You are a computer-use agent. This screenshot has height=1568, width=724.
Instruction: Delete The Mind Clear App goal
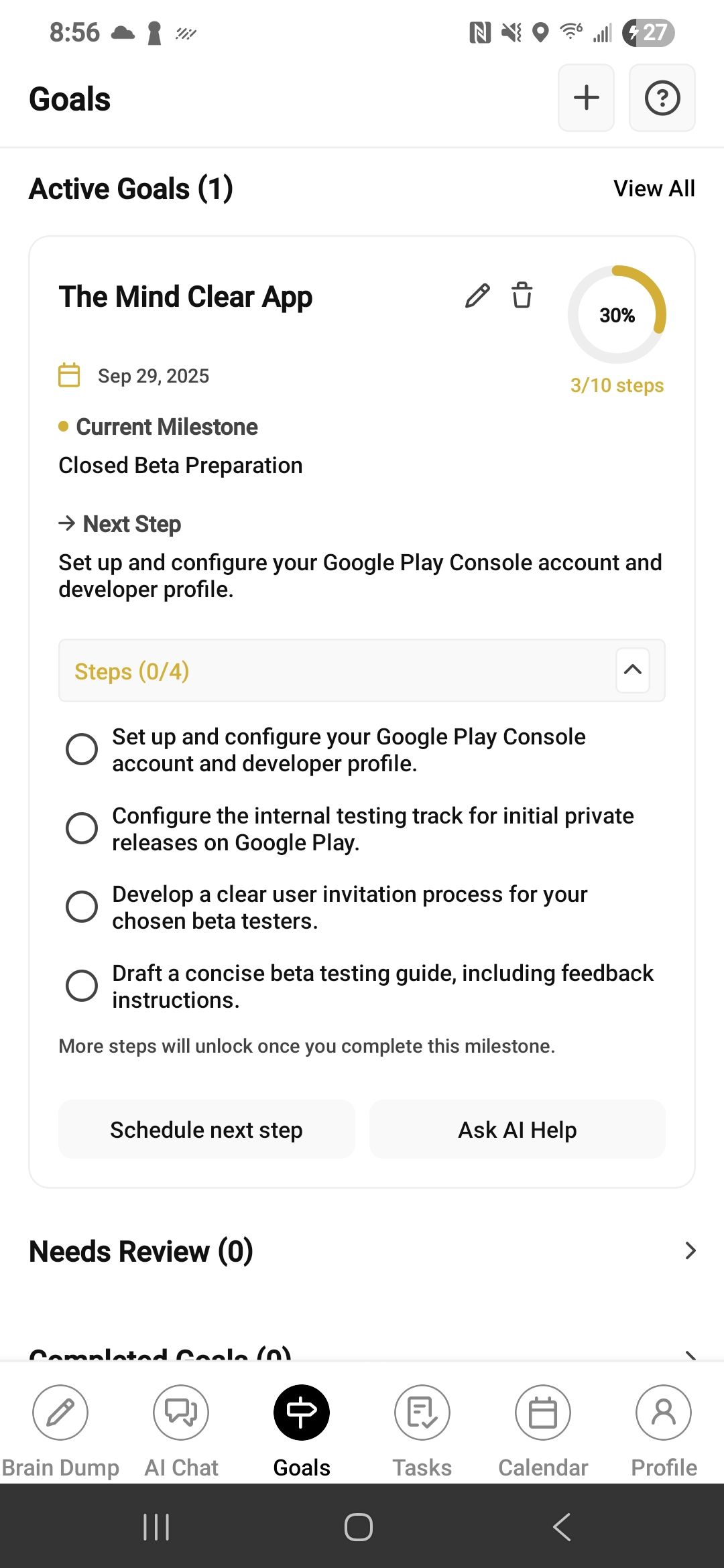pyautogui.click(x=522, y=296)
